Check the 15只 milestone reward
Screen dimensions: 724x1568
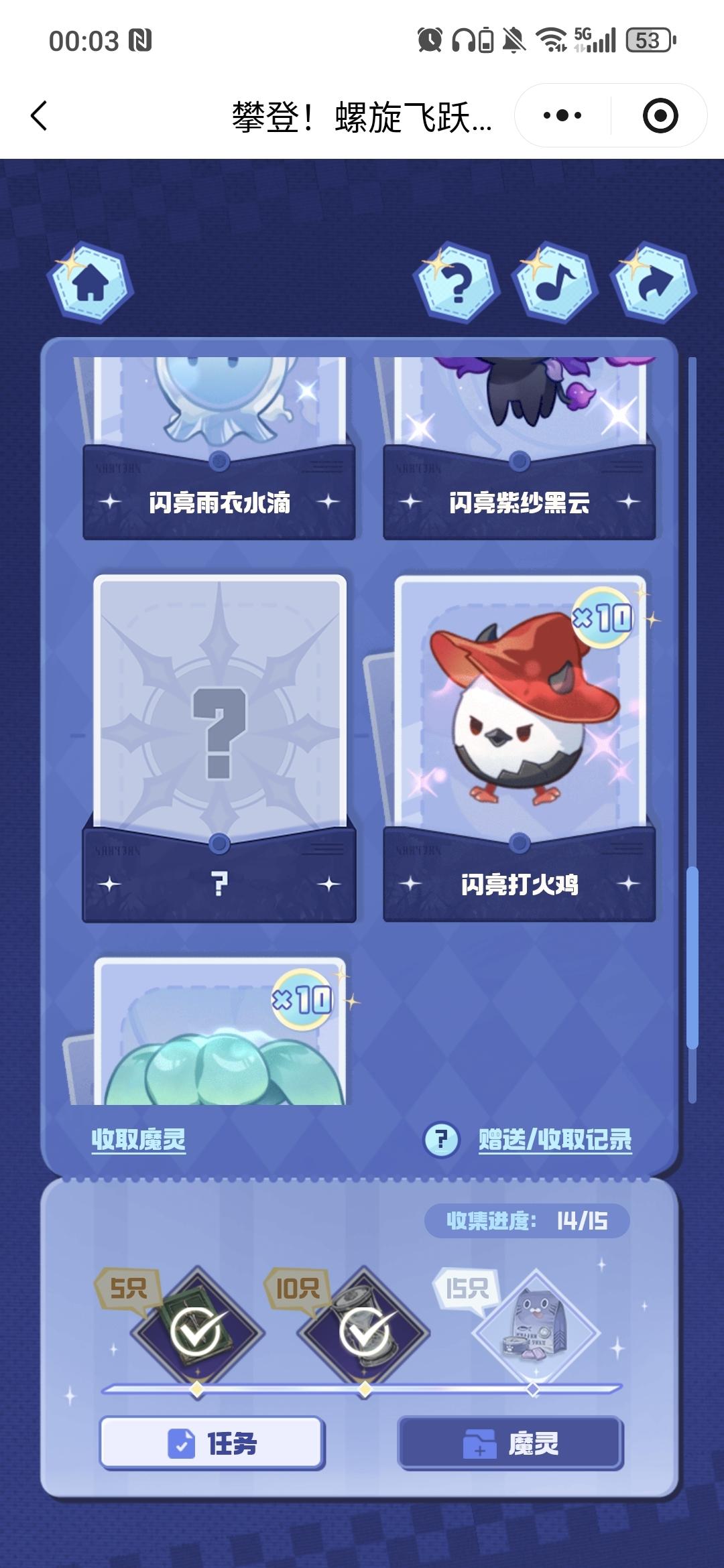[534, 1331]
